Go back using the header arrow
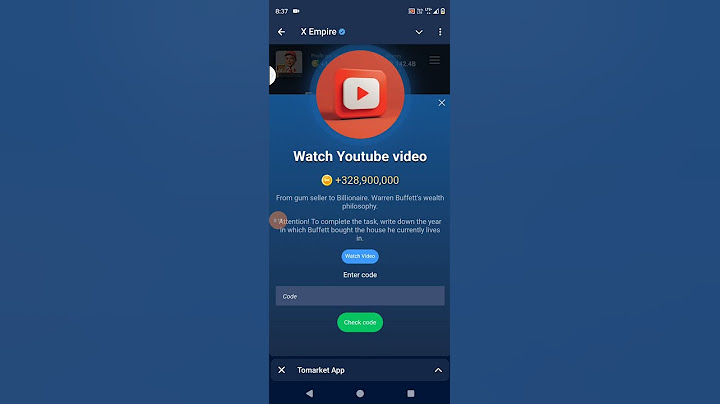Viewport: 720px width, 404px height. click(x=282, y=32)
